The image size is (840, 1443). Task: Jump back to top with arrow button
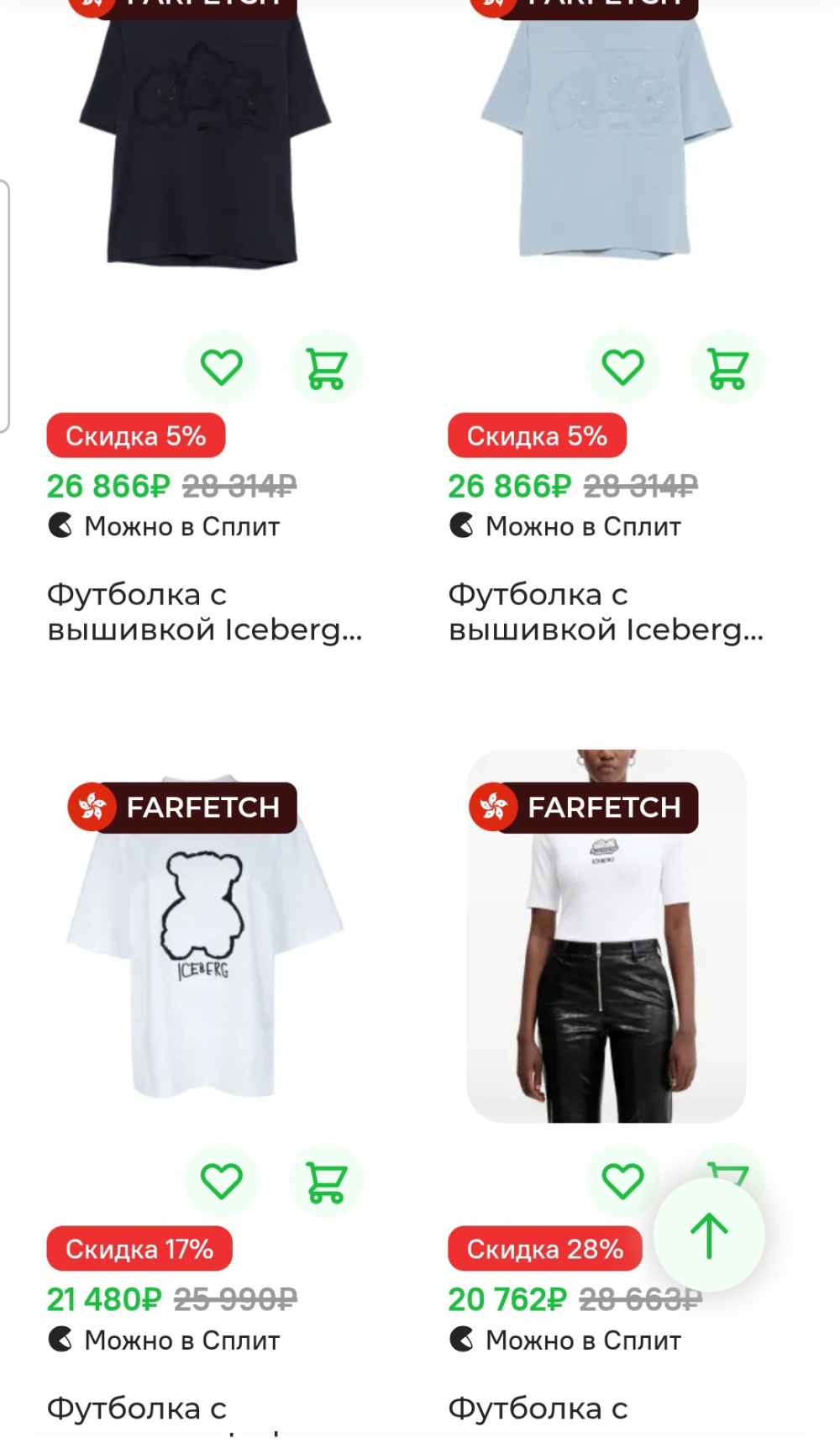pos(709,1235)
